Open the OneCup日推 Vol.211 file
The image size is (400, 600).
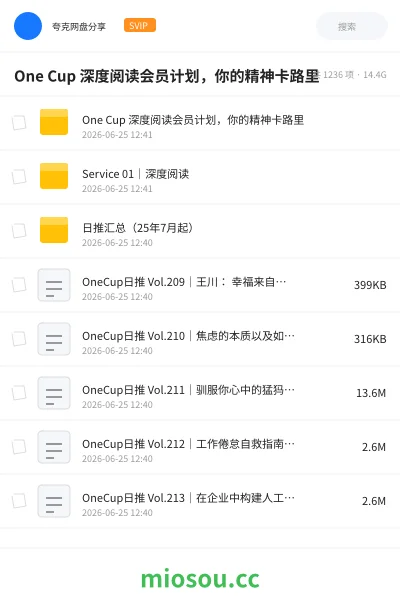[200, 393]
